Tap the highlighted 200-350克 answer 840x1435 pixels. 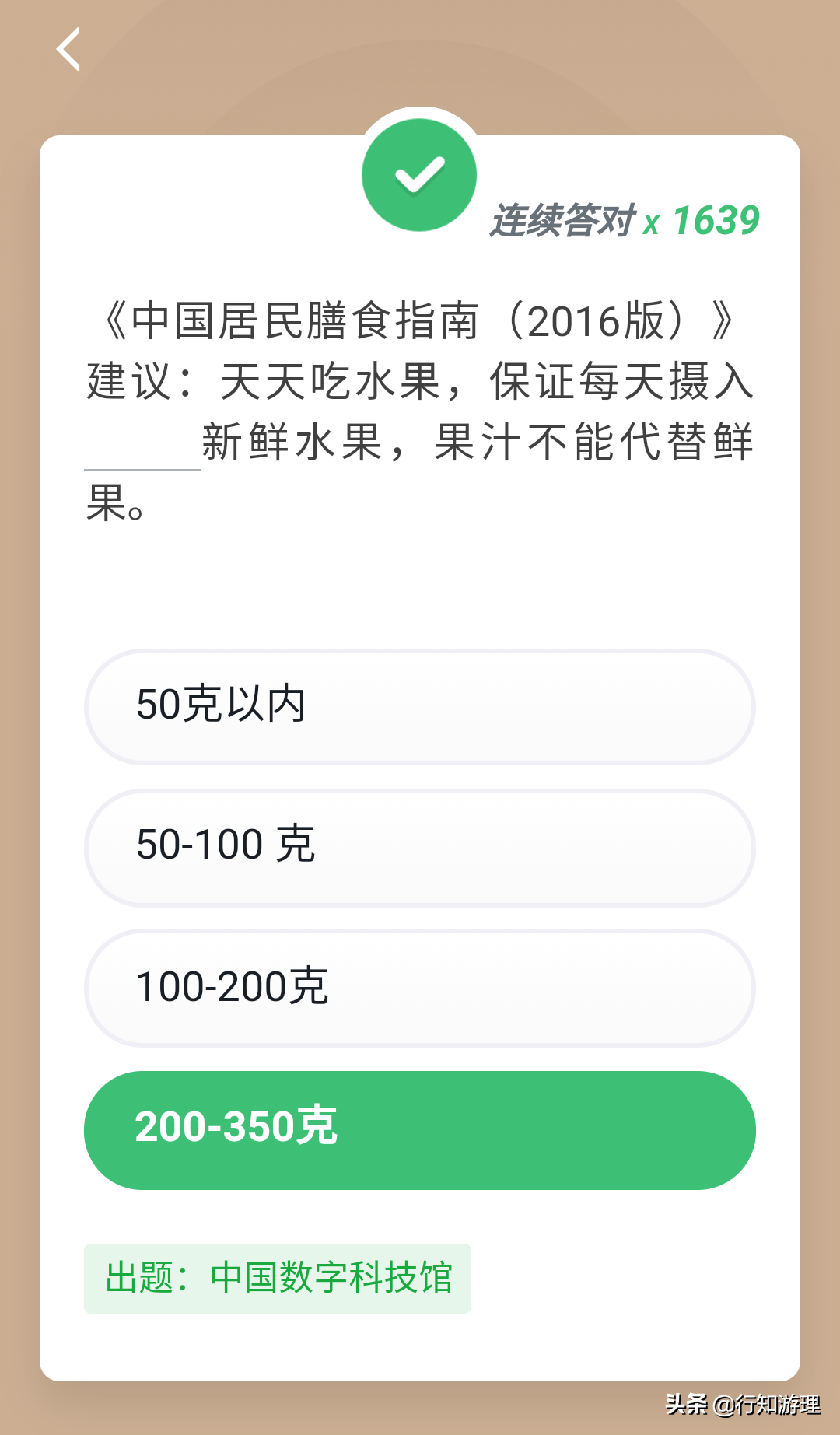419,1129
